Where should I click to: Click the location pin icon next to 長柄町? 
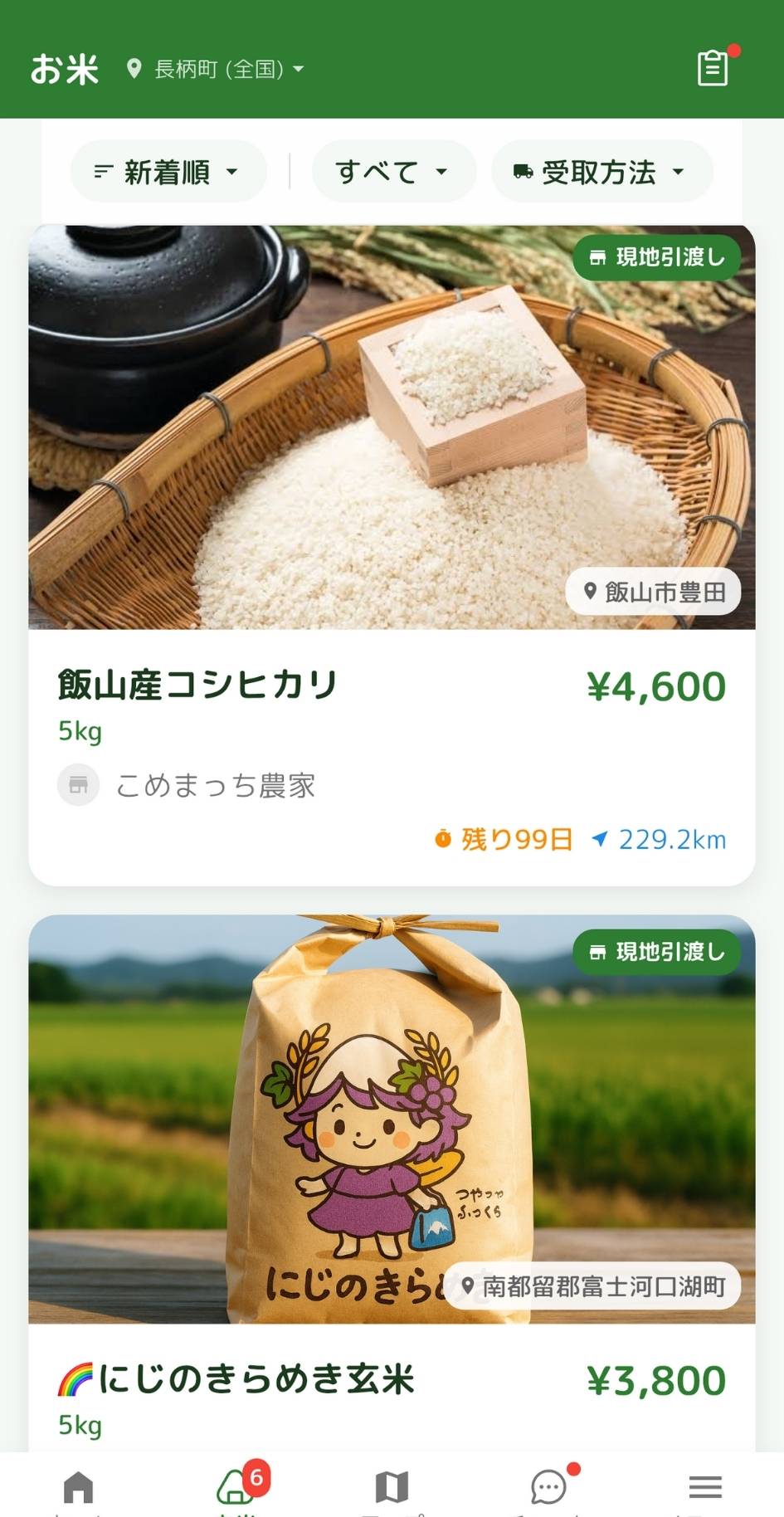[134, 68]
